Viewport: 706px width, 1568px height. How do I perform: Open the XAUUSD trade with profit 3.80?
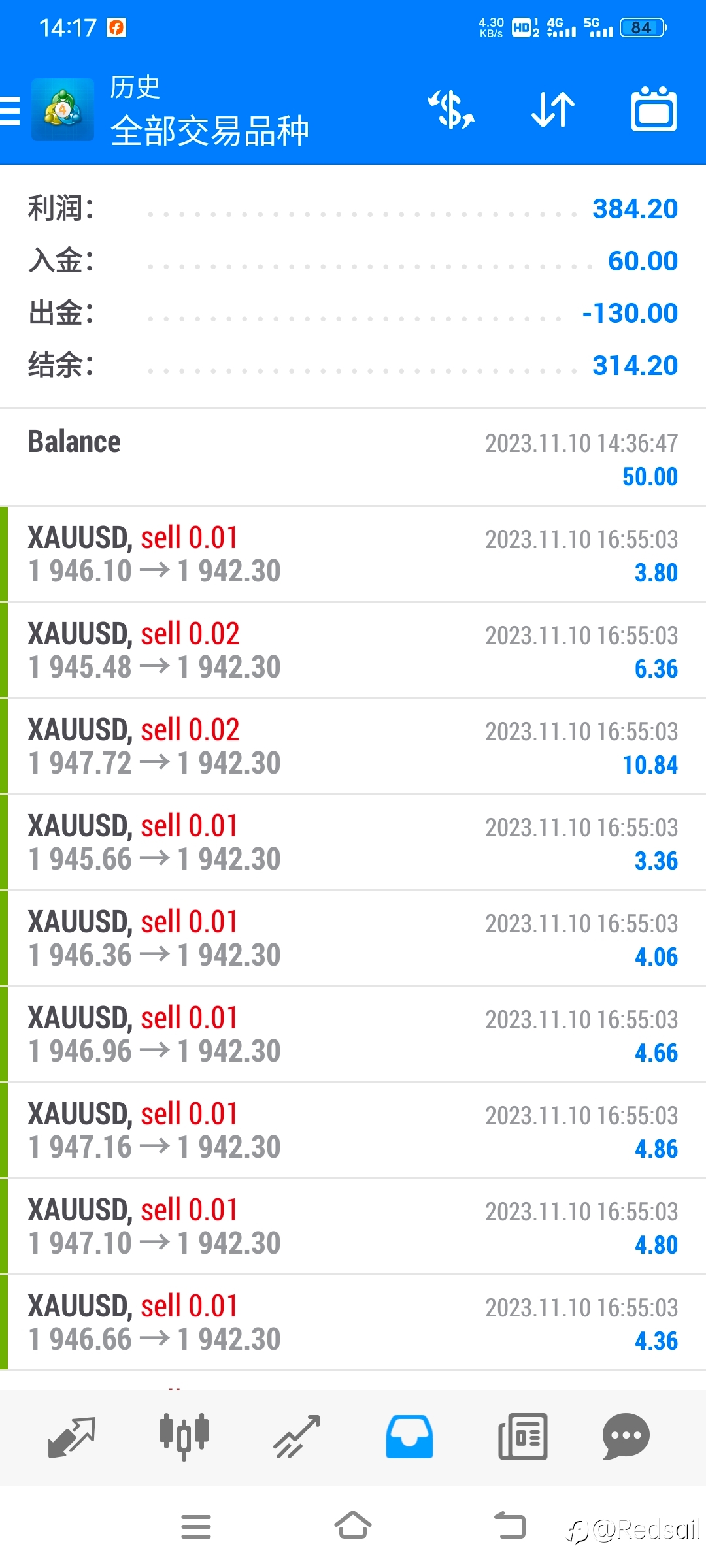click(353, 554)
